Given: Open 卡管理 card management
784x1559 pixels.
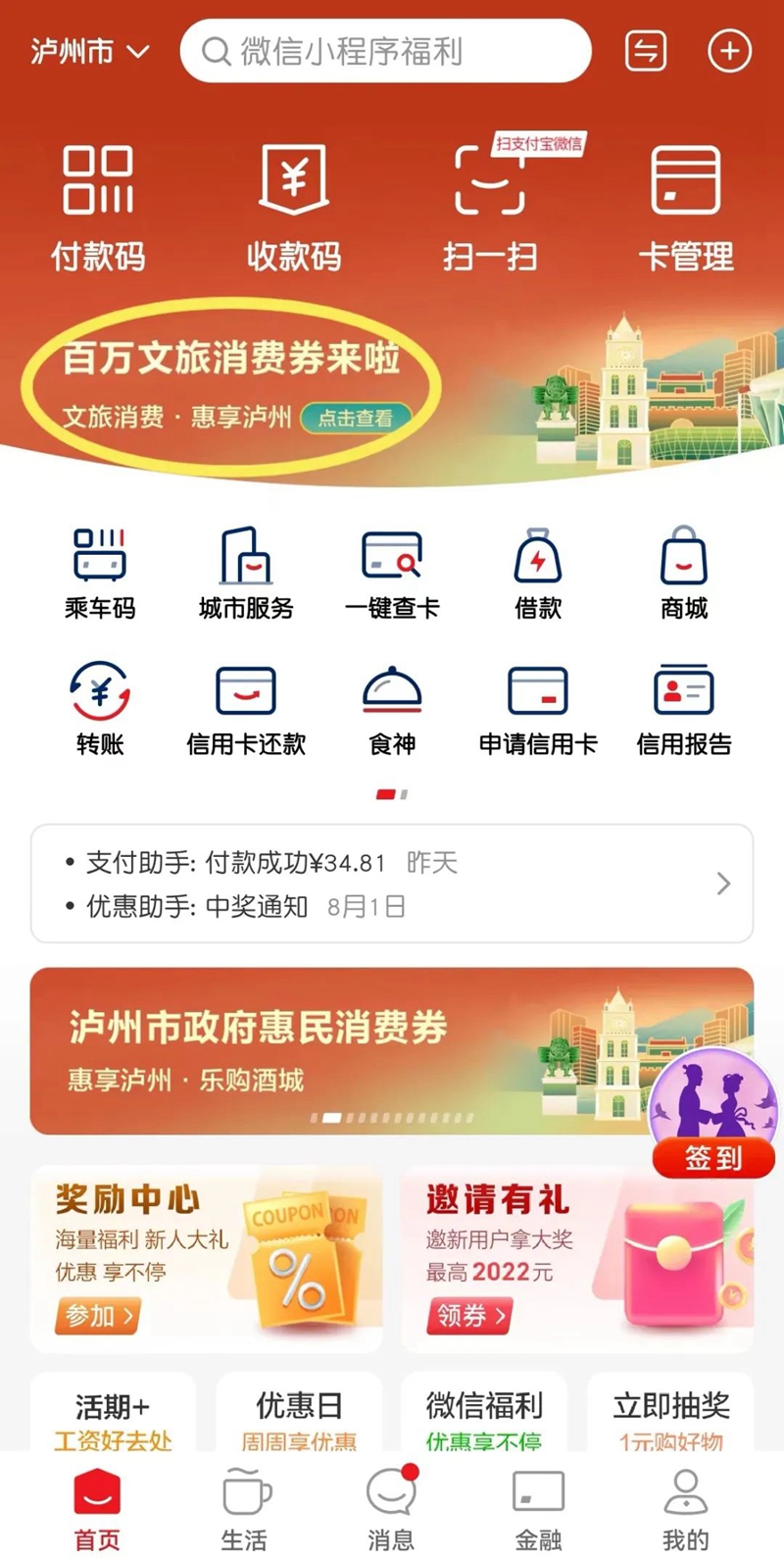Looking at the screenshot, I should [686, 201].
